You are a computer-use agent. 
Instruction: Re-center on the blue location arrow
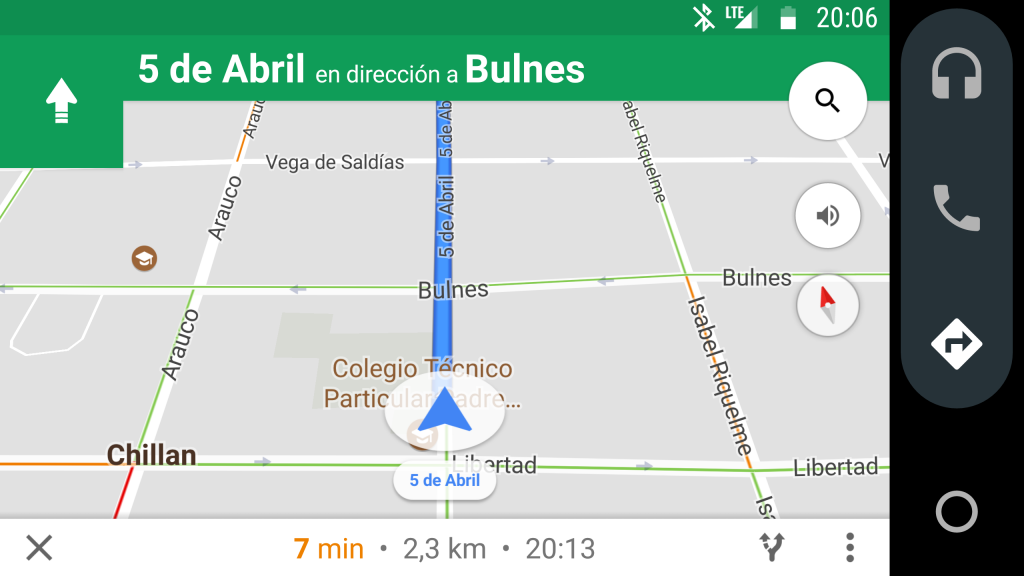tap(444, 410)
